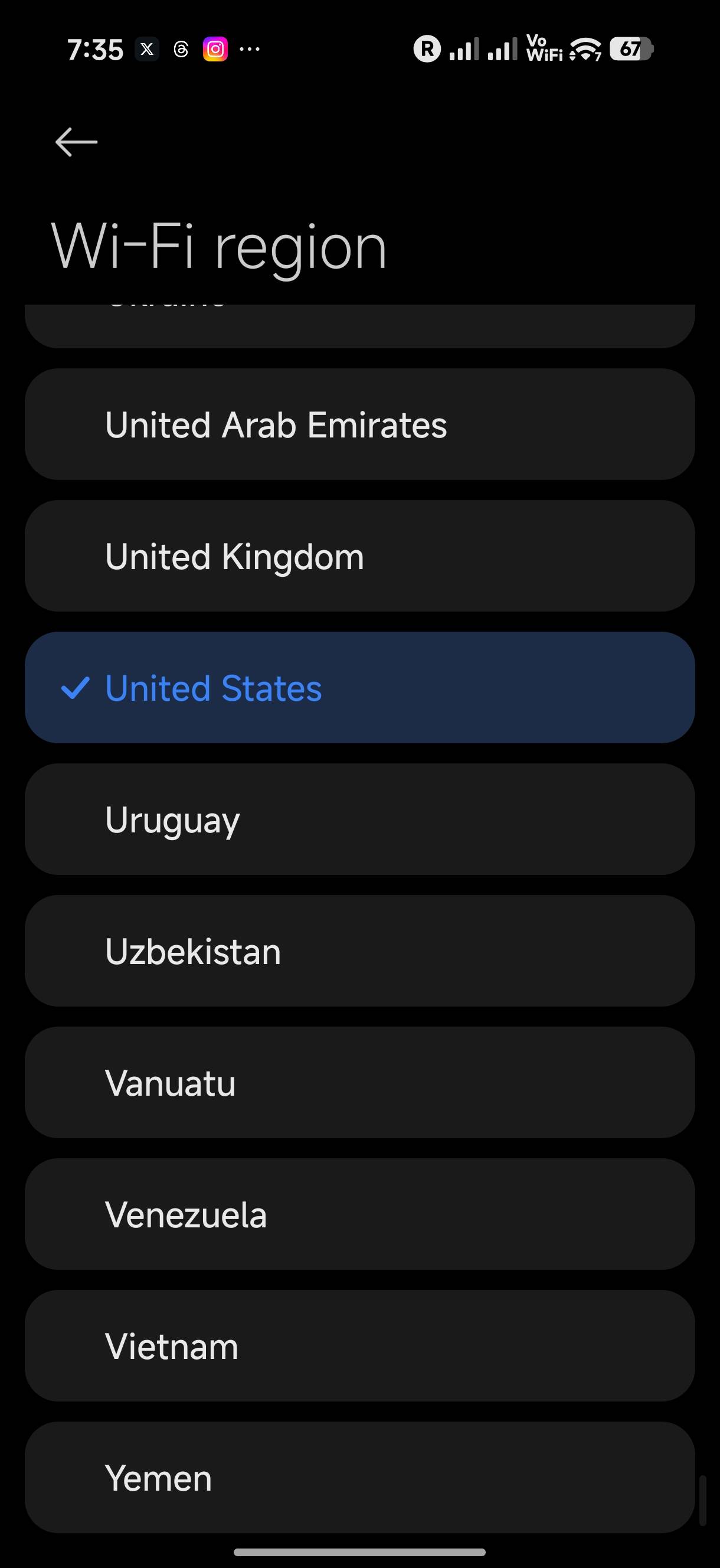Pick Yemen as Wi-Fi region

359,1477
